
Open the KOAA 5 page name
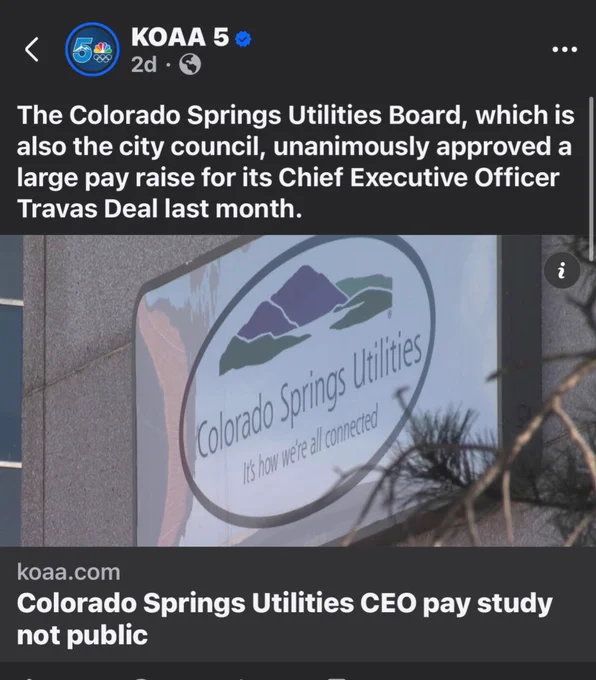[180, 37]
